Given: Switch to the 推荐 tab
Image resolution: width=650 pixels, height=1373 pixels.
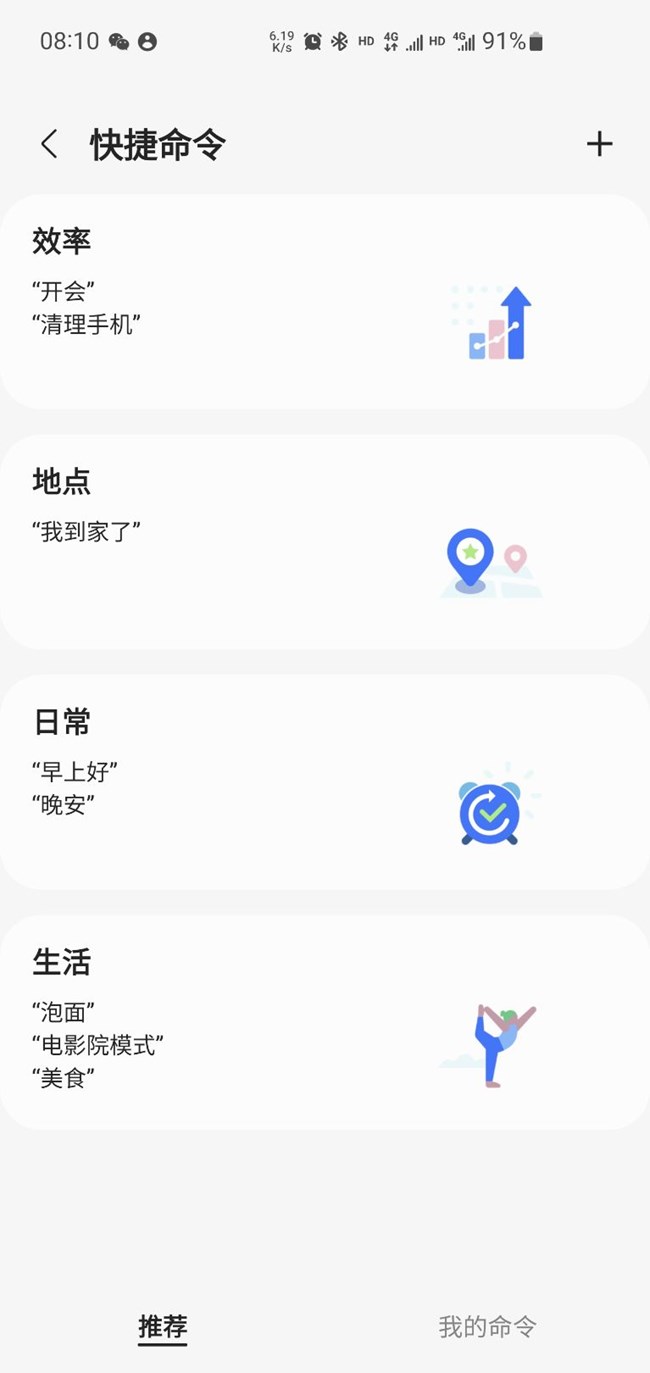Looking at the screenshot, I should coord(163,1327).
